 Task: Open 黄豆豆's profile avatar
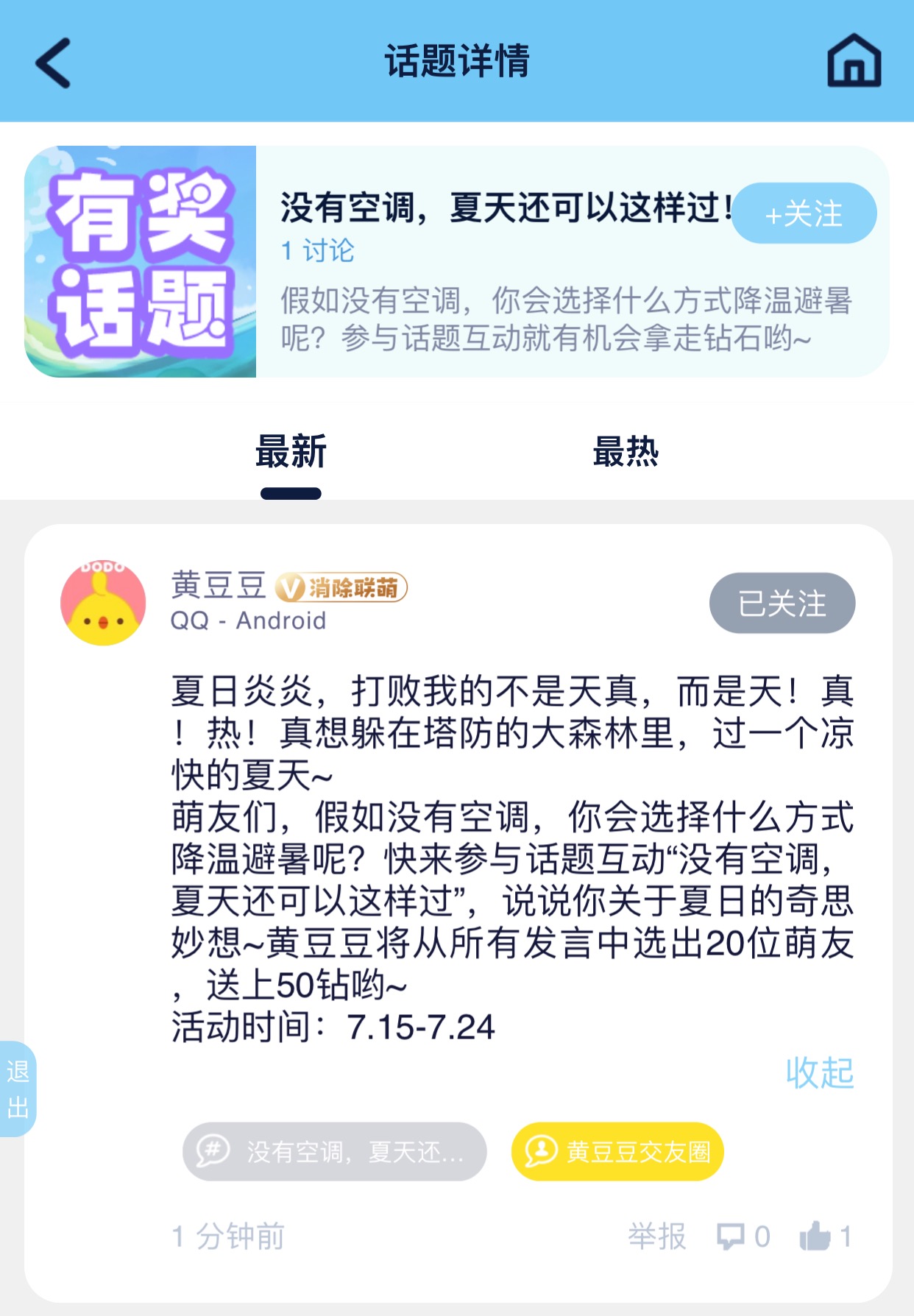coord(103,604)
